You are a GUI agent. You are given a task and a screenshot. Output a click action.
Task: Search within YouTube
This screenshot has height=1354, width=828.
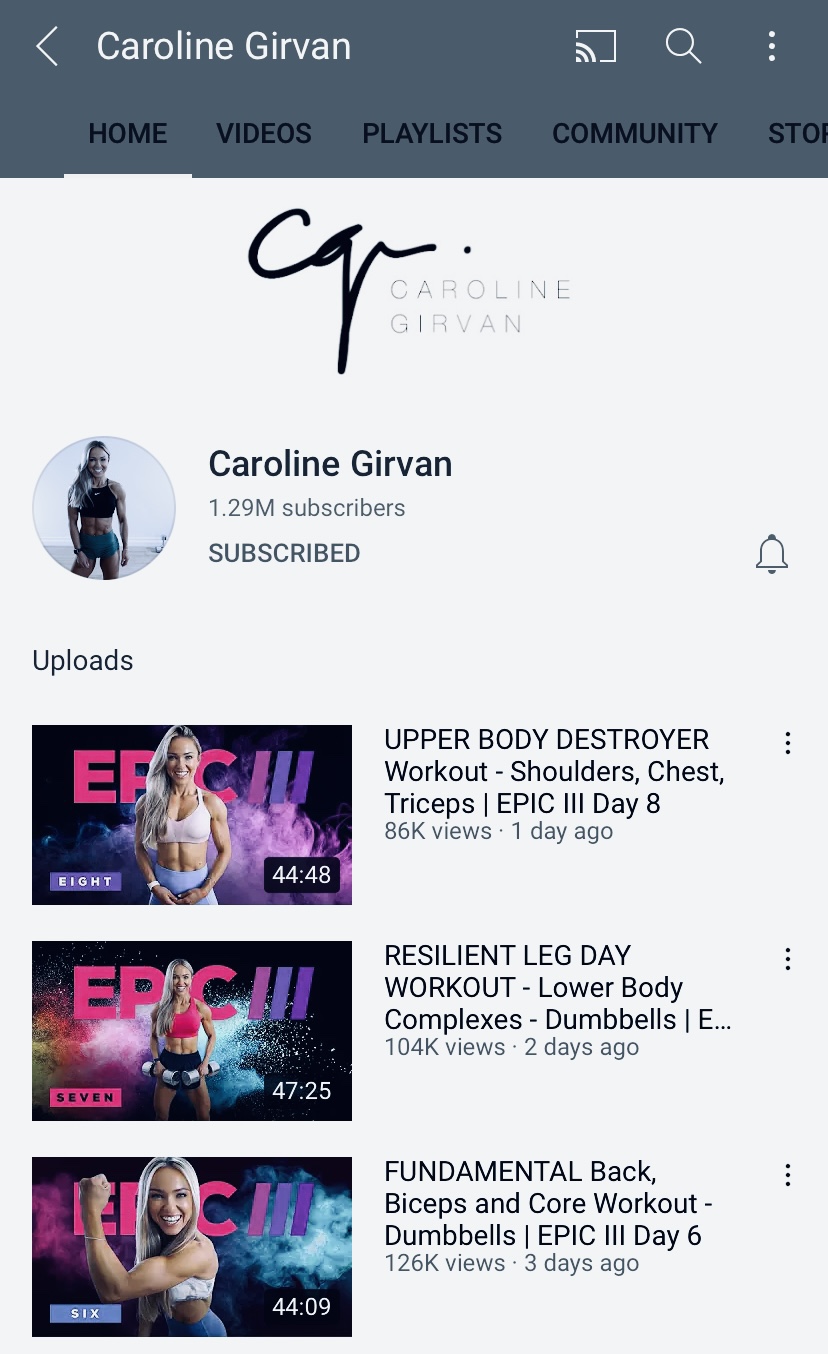[683, 46]
